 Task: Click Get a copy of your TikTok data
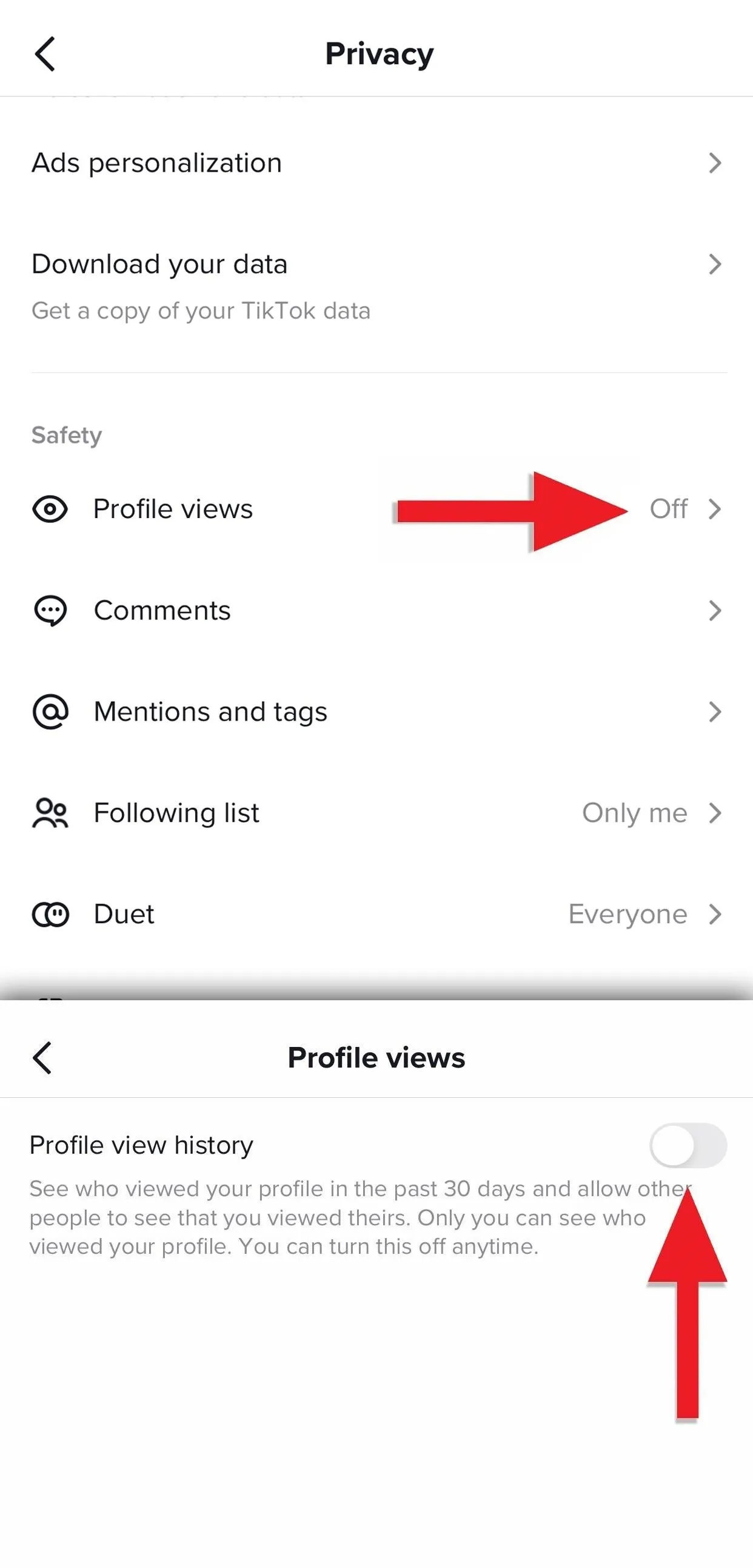tap(201, 311)
